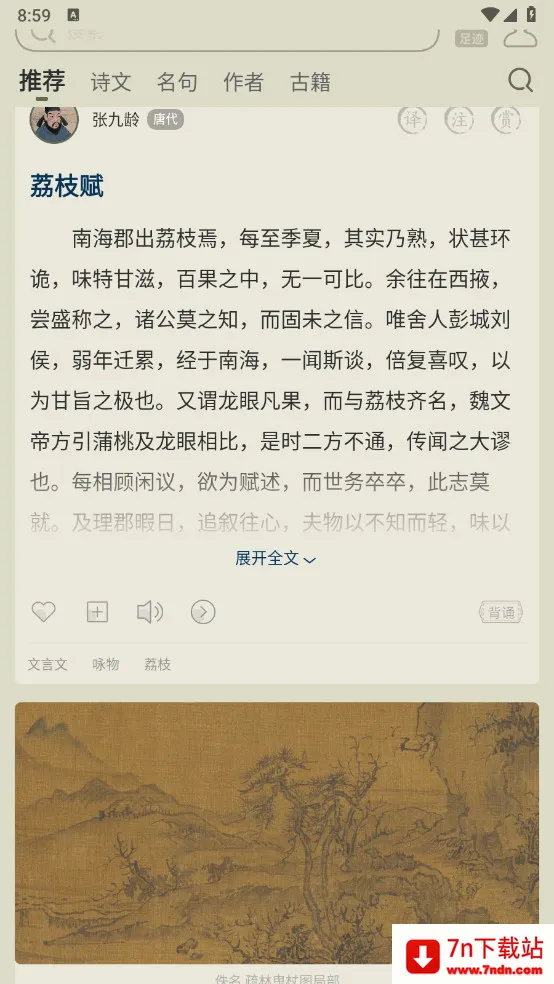Show appreciation with the 赏 icon

[506, 119]
